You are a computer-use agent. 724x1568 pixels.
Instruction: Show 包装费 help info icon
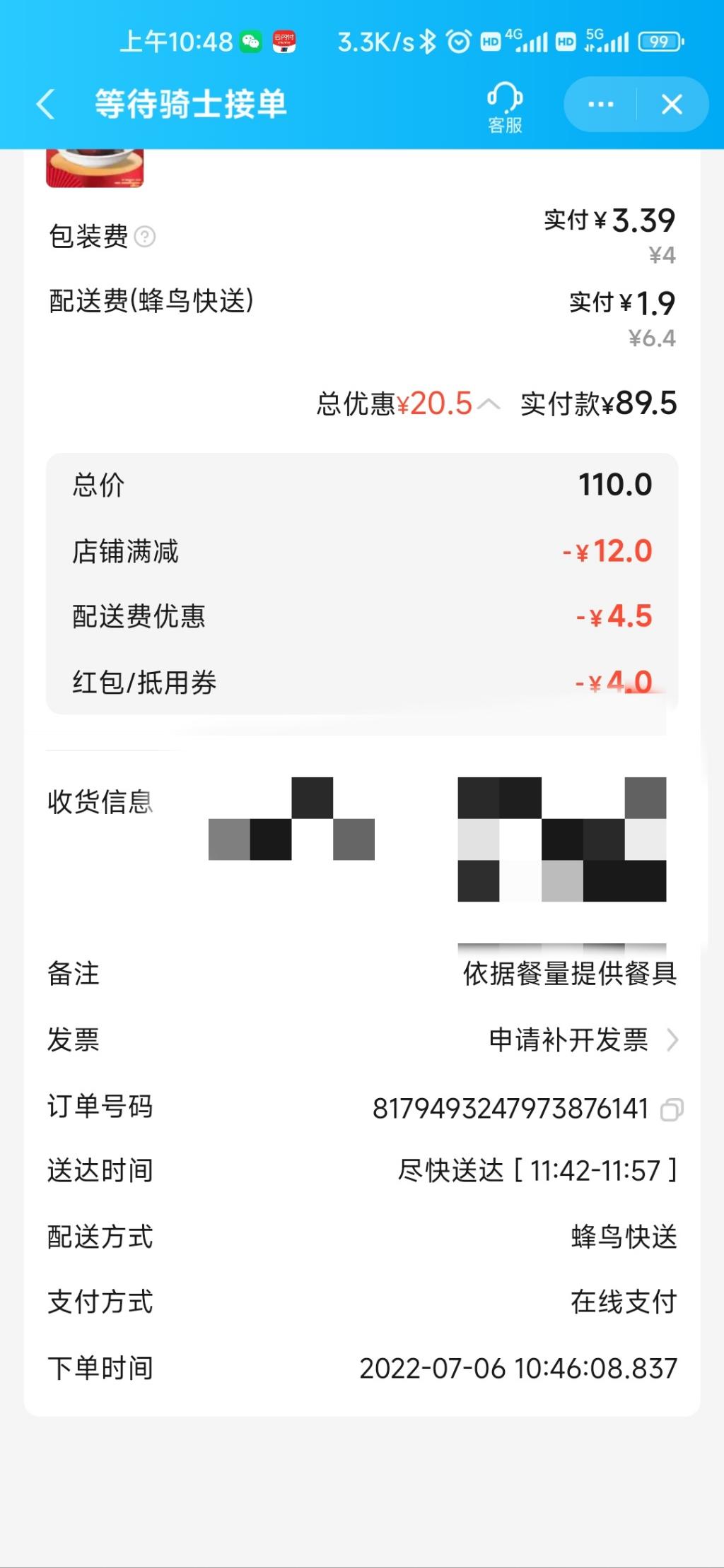click(145, 236)
